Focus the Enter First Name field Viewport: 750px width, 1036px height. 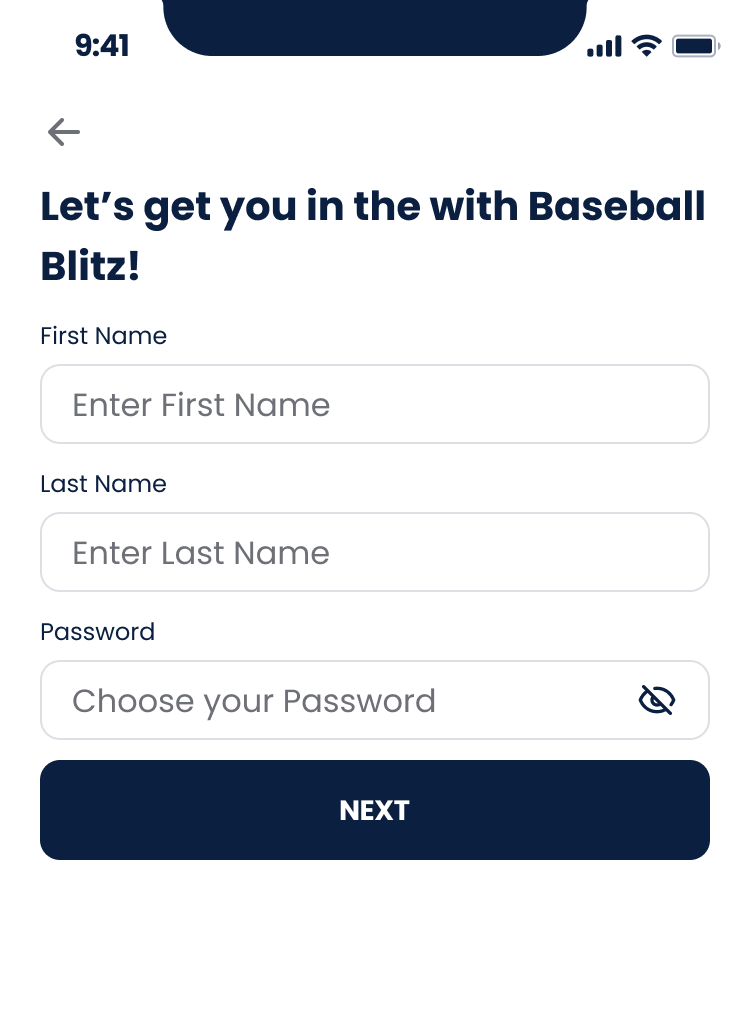click(x=374, y=404)
